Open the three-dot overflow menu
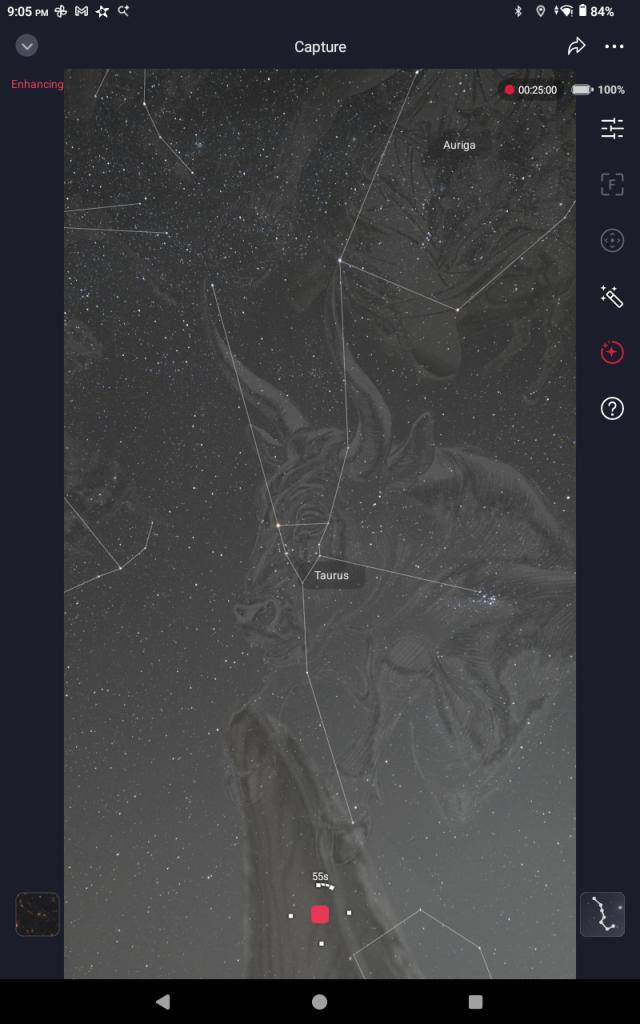The width and height of the screenshot is (640, 1024). coord(614,46)
